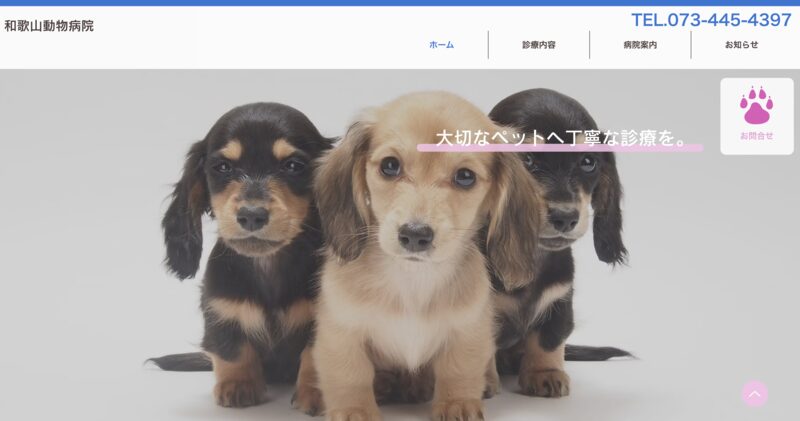Image resolution: width=800 pixels, height=421 pixels.
Task: Open the ホーム navigation tab
Action: coord(441,45)
